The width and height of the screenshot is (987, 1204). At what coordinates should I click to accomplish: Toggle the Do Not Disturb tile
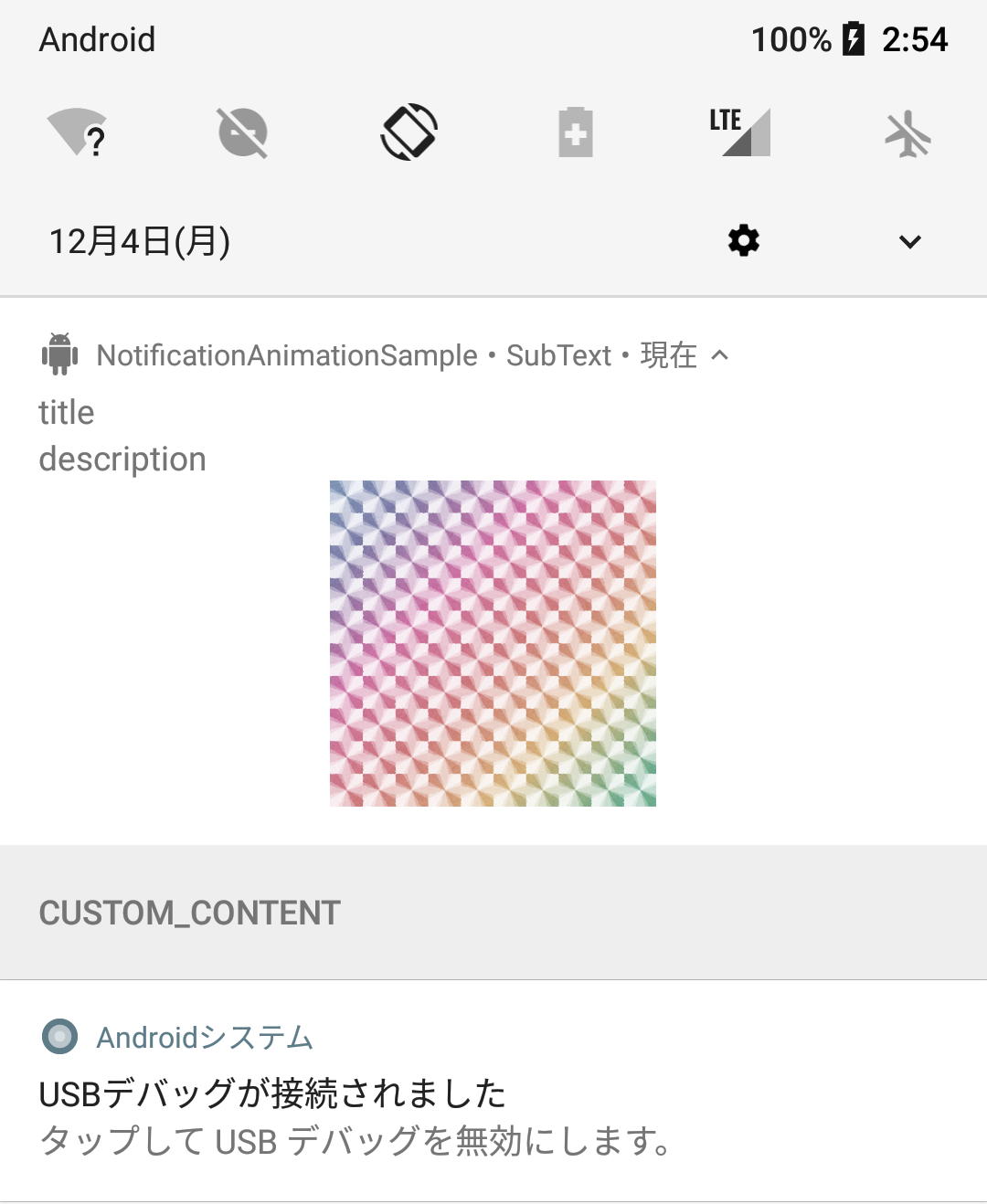click(242, 133)
